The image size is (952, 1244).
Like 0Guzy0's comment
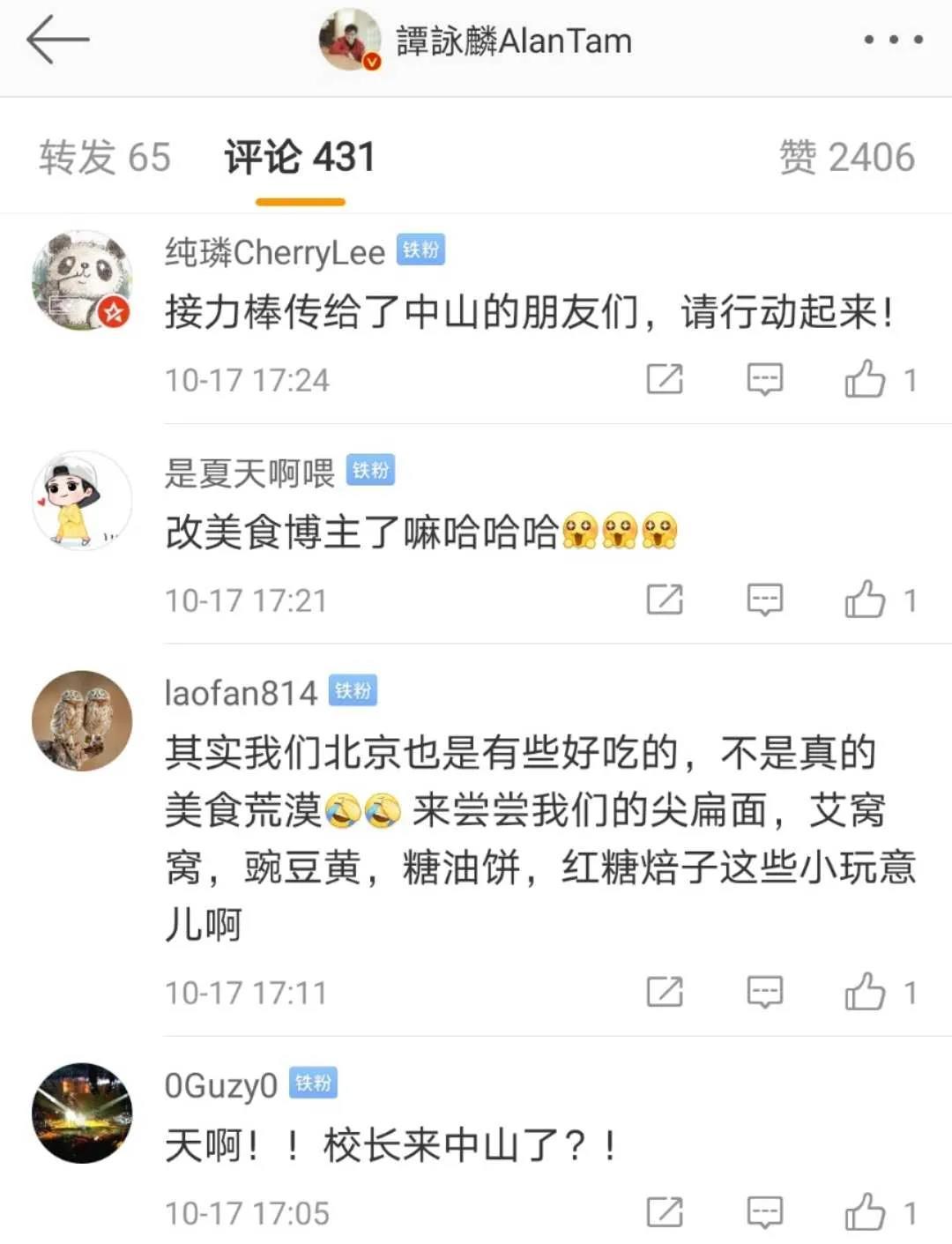865,1212
